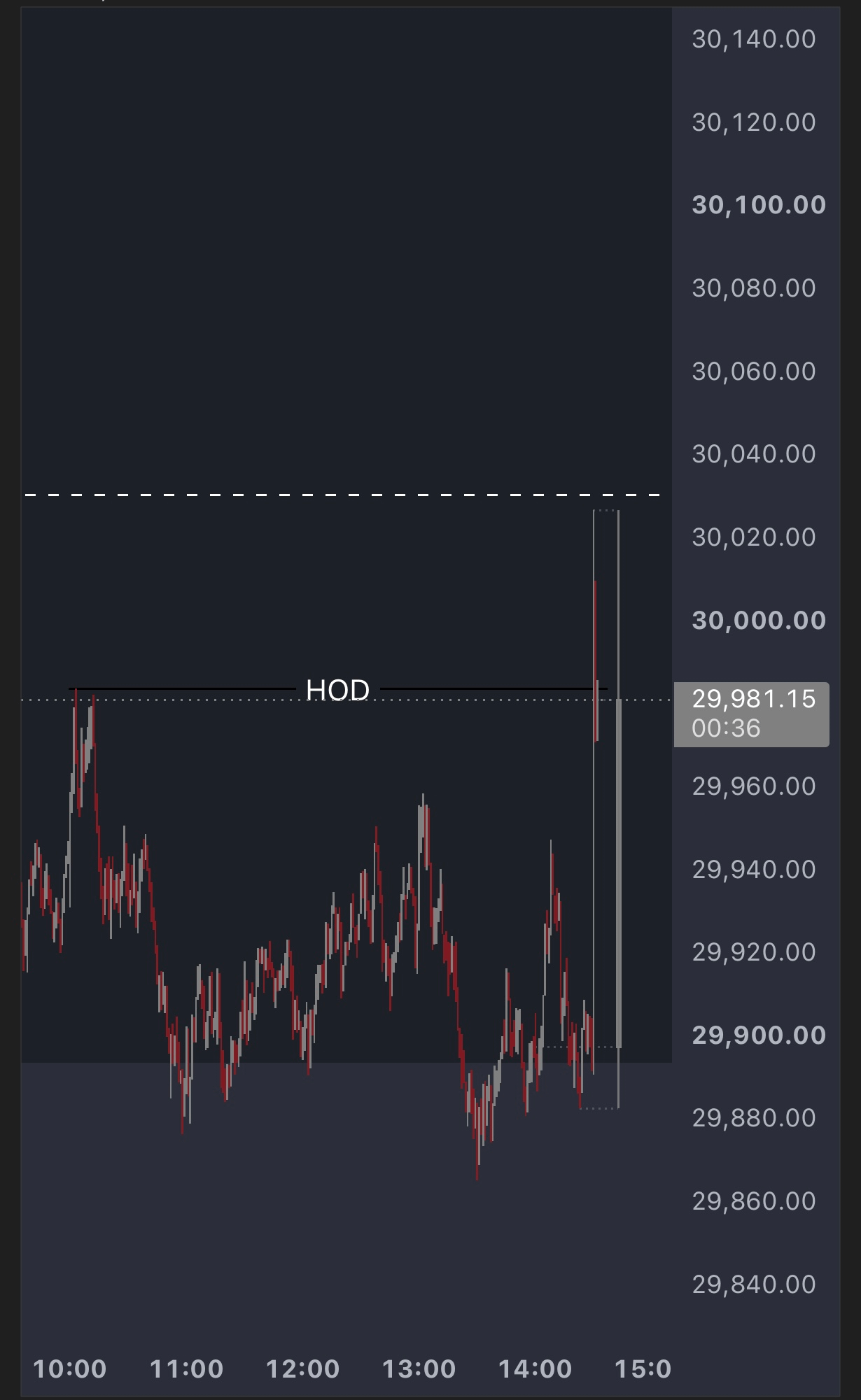Select the white dashed horizontal line
861x1400 pixels.
[343, 495]
